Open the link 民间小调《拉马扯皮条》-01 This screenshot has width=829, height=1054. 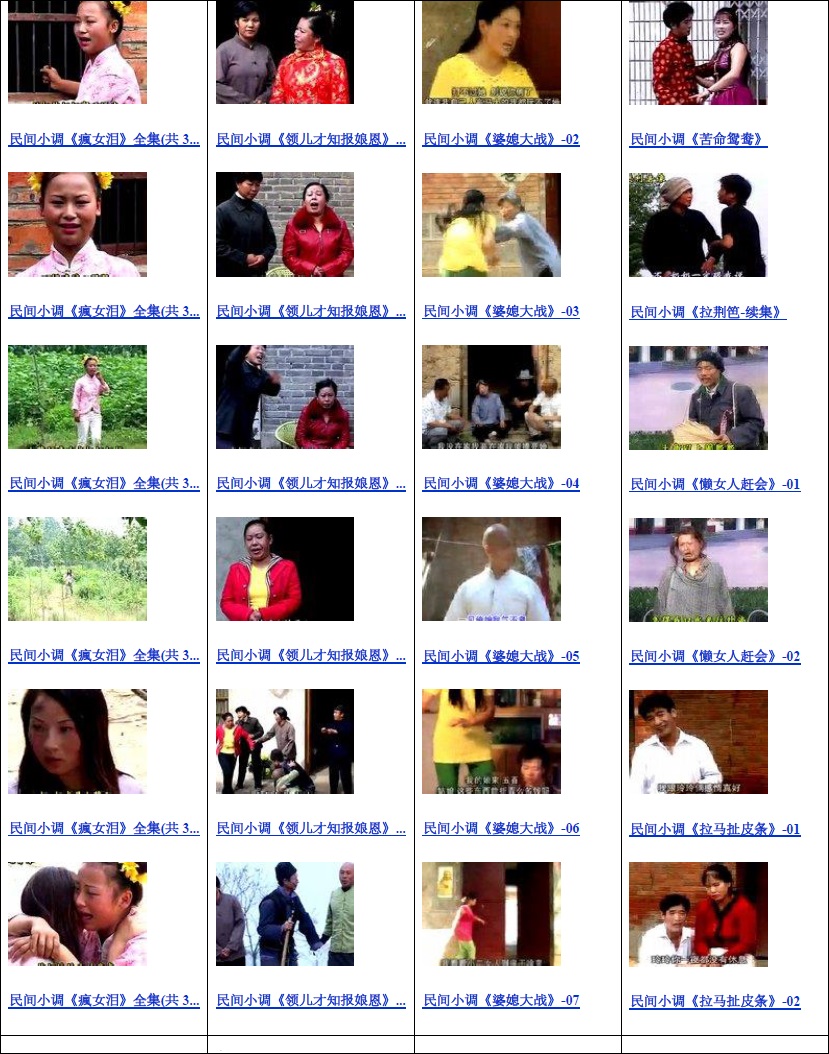pyautogui.click(x=715, y=830)
